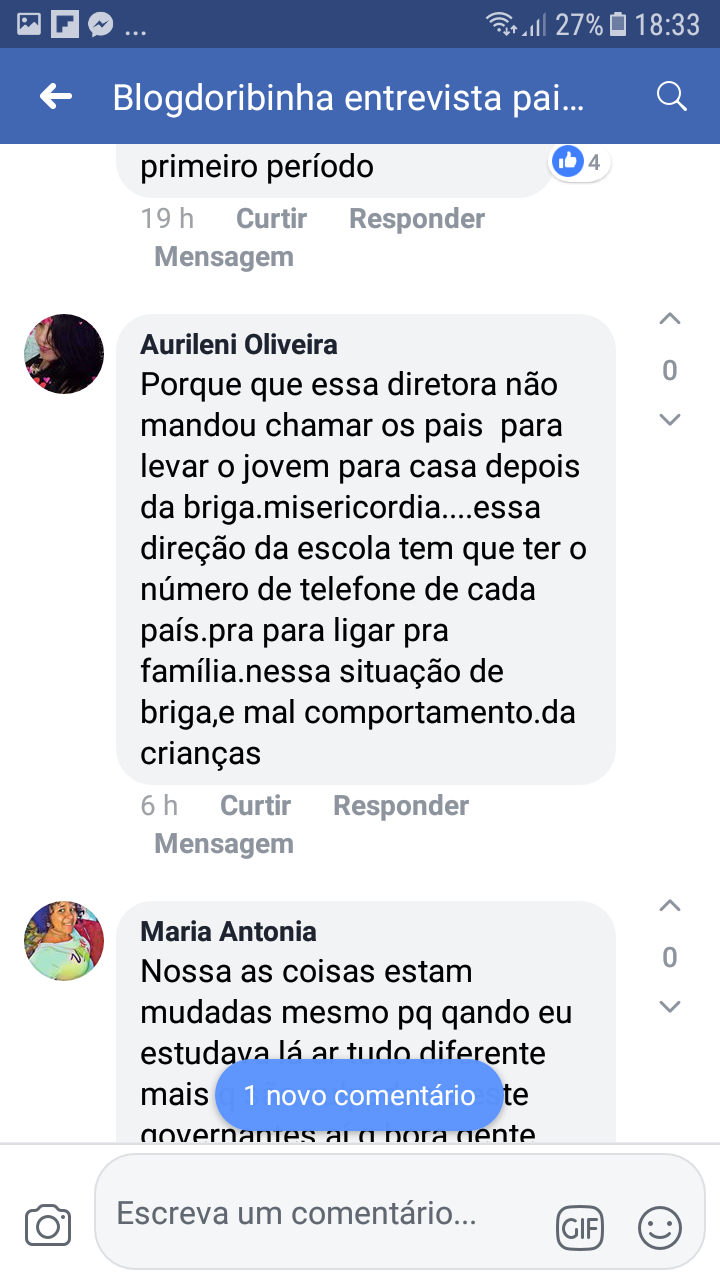The width and height of the screenshot is (720, 1280).
Task: Open search in the app bar
Action: pos(671,97)
